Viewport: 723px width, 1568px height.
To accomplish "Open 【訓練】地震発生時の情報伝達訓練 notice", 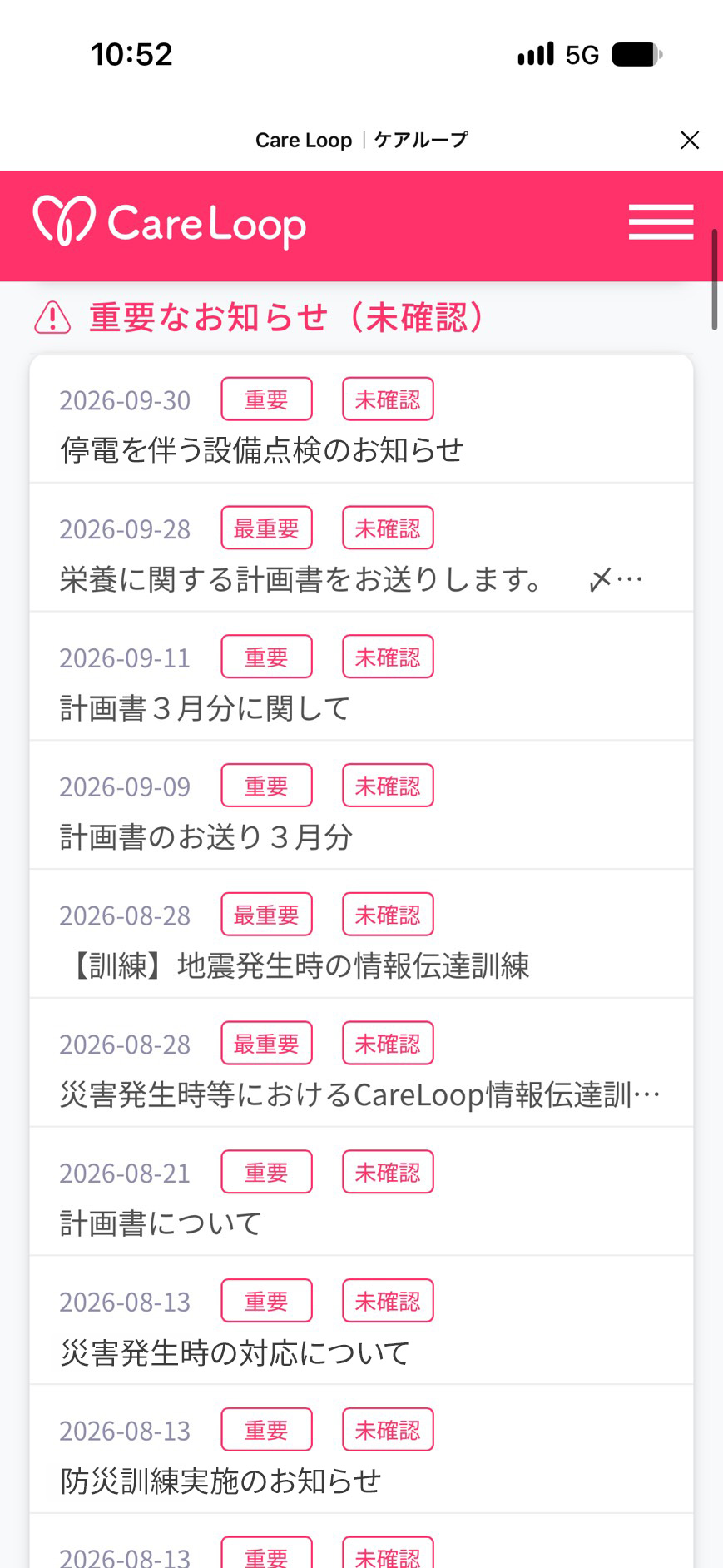I will pyautogui.click(x=361, y=934).
